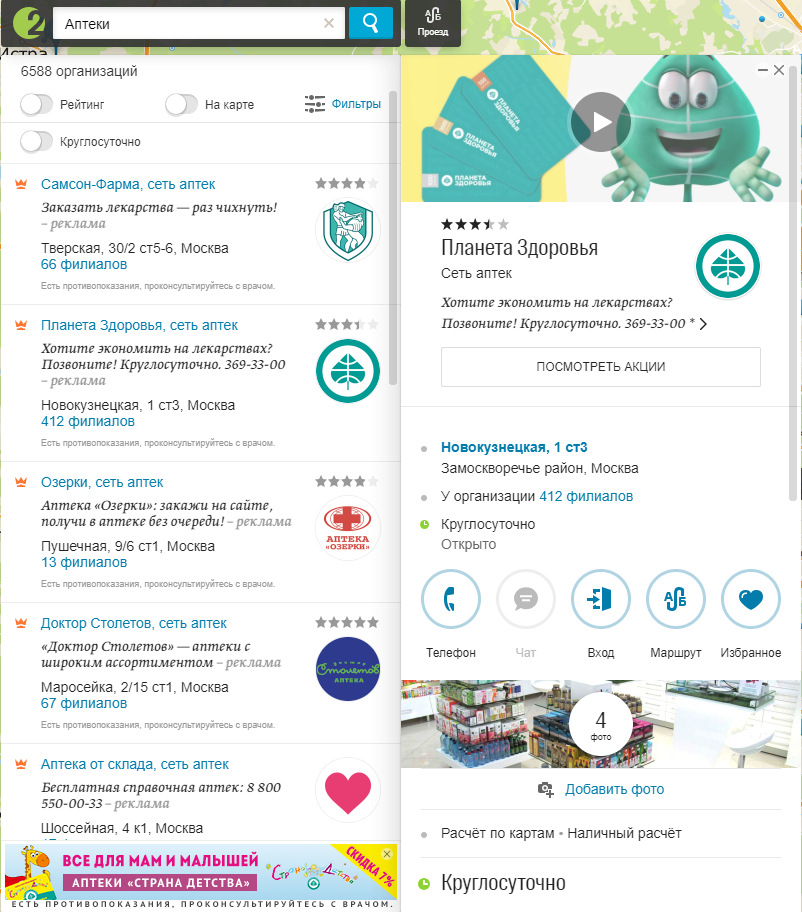The width and height of the screenshot is (802, 912).
Task: Play the Планета Здоровья promo video
Action: [600, 122]
